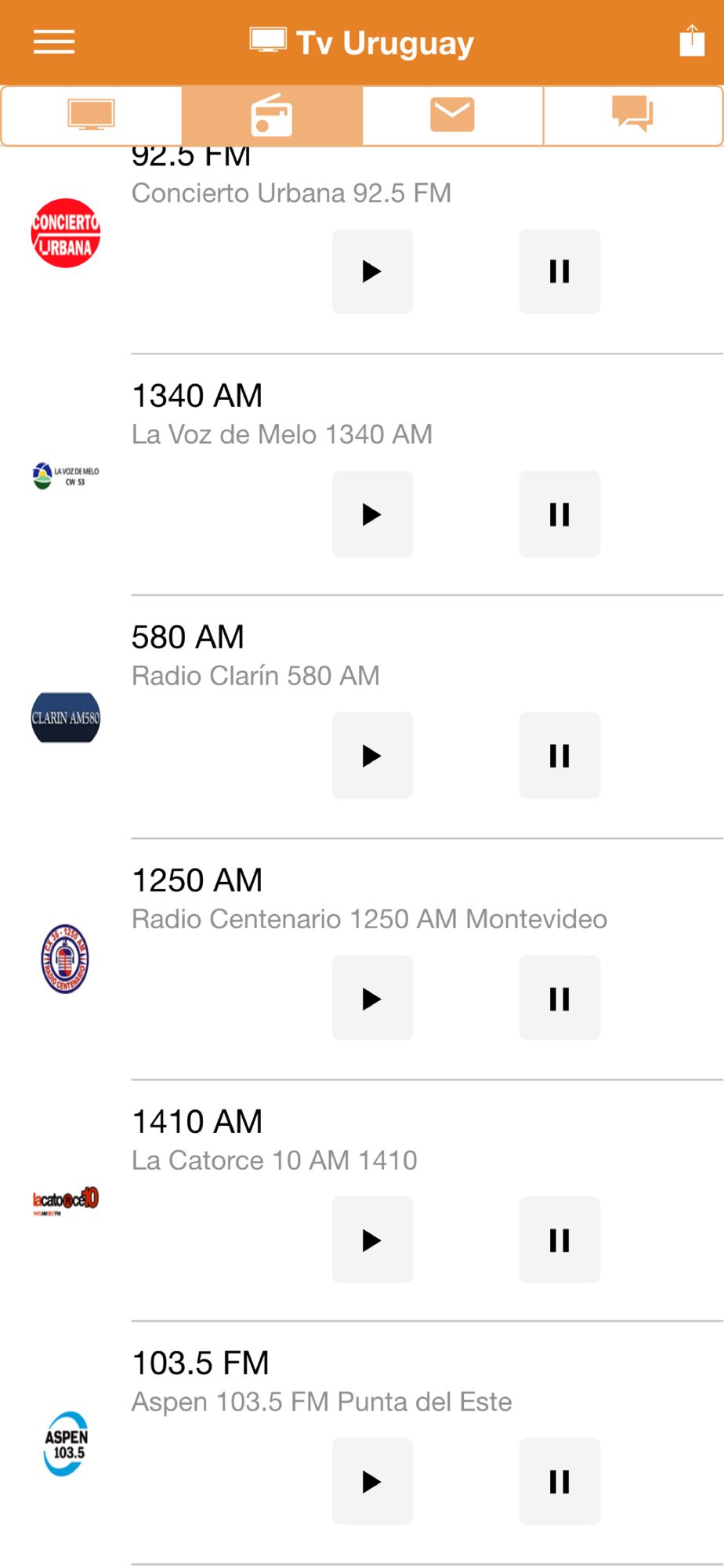Pause La Catorce 10 AM 1410
This screenshot has width=724, height=1568.
point(559,1240)
